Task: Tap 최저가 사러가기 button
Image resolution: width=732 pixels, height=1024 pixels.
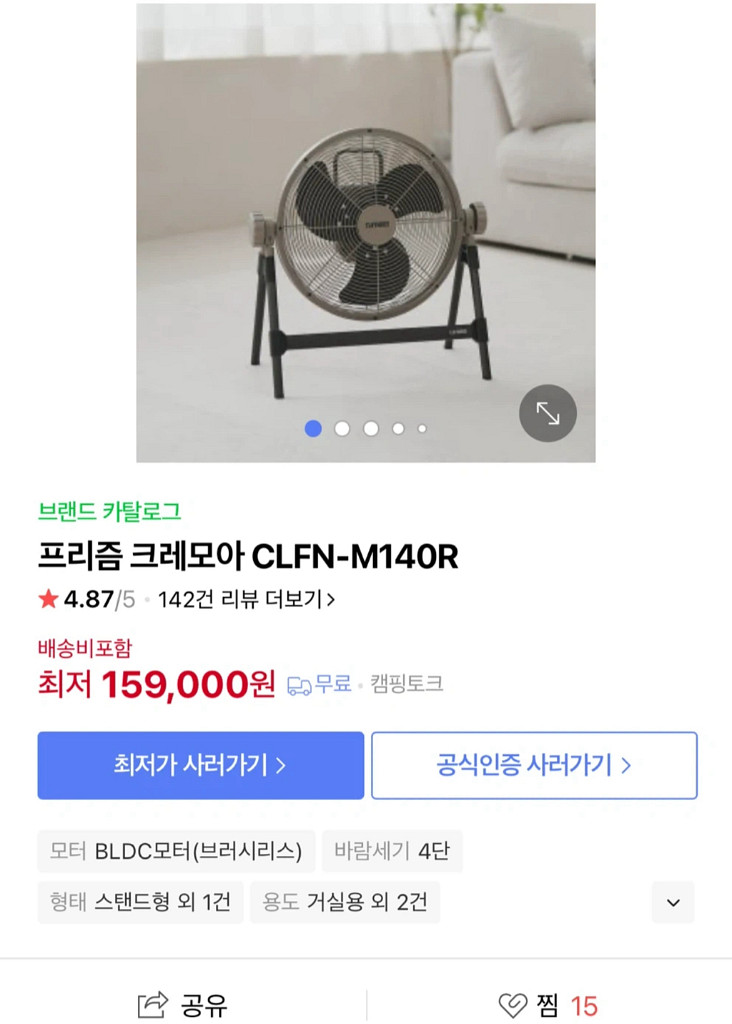Action: tap(200, 766)
